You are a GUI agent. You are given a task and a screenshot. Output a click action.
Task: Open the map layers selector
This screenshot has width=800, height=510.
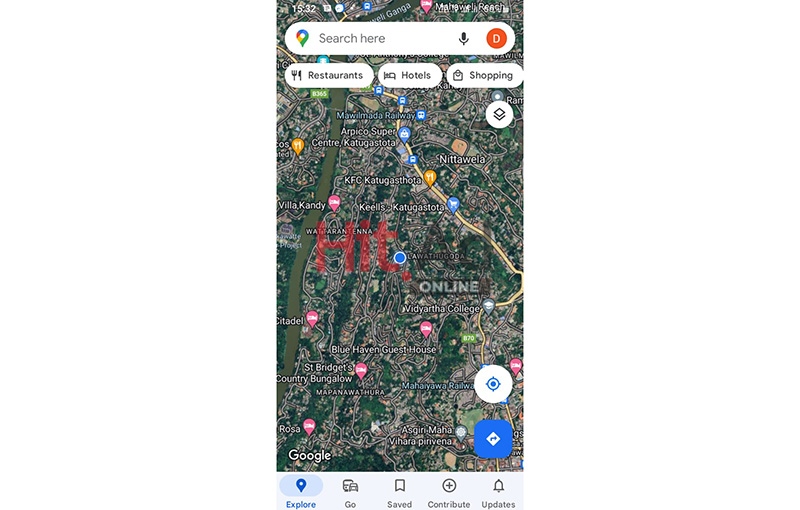(499, 114)
